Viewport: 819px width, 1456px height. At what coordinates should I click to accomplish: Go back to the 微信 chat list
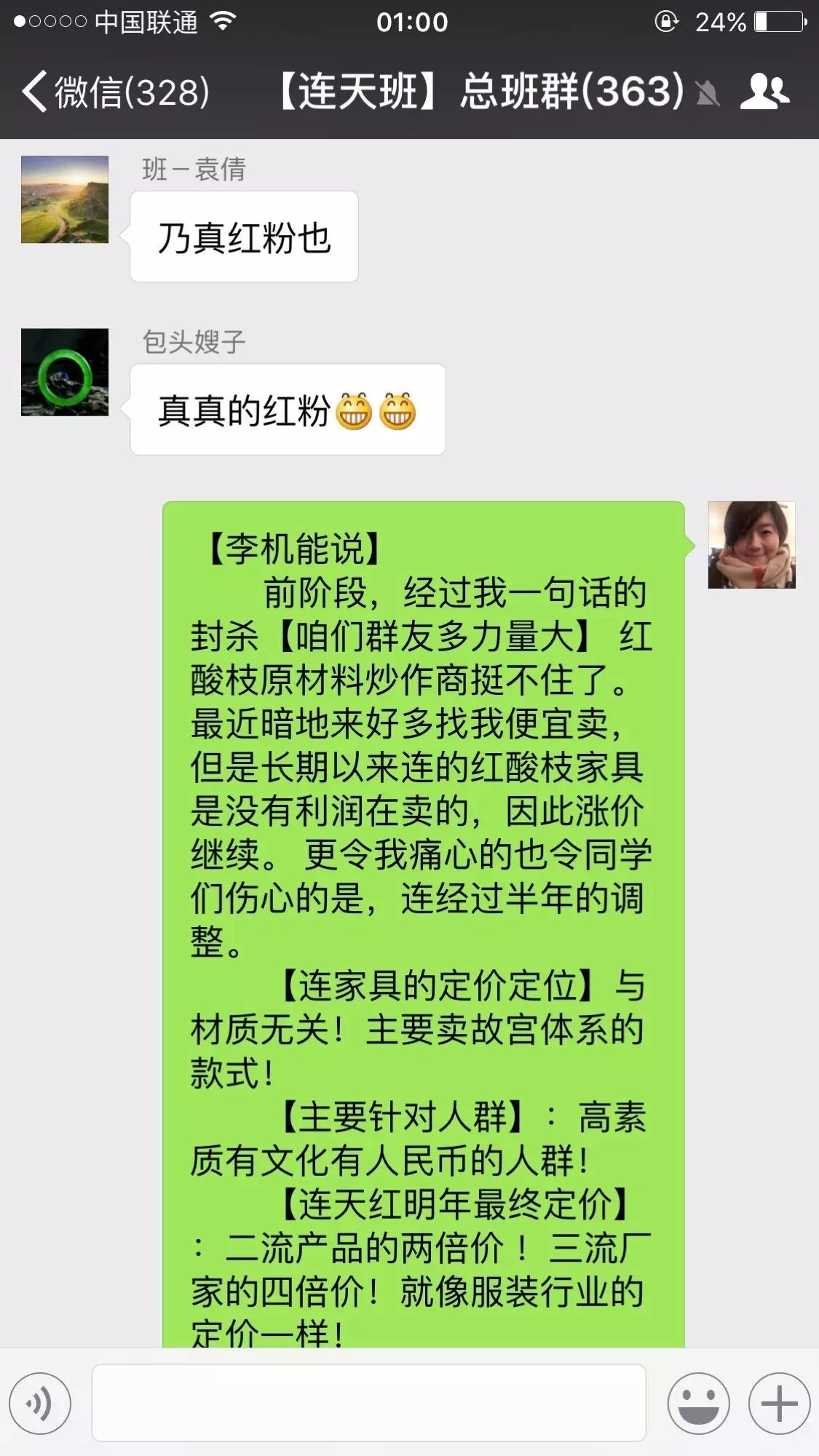[x=115, y=92]
